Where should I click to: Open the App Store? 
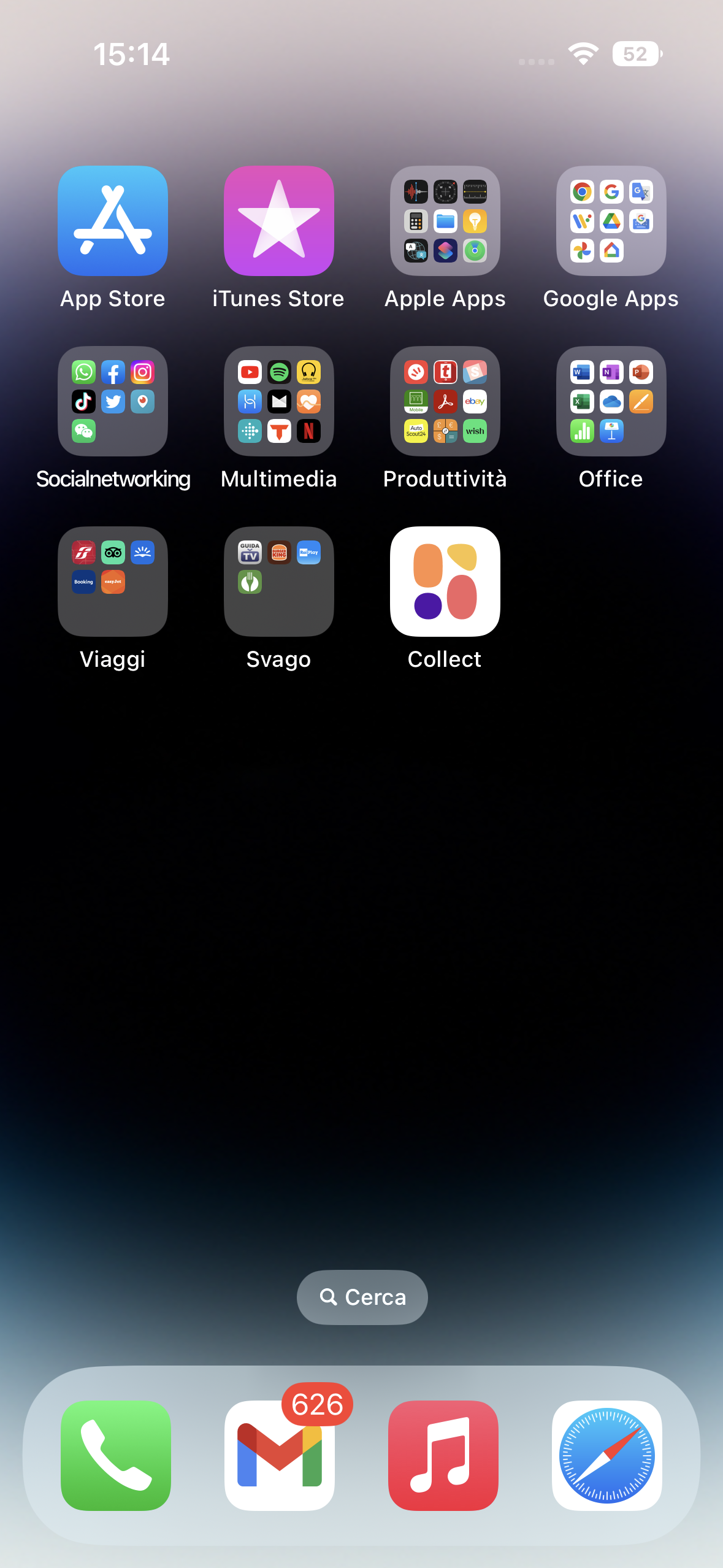pos(113,221)
